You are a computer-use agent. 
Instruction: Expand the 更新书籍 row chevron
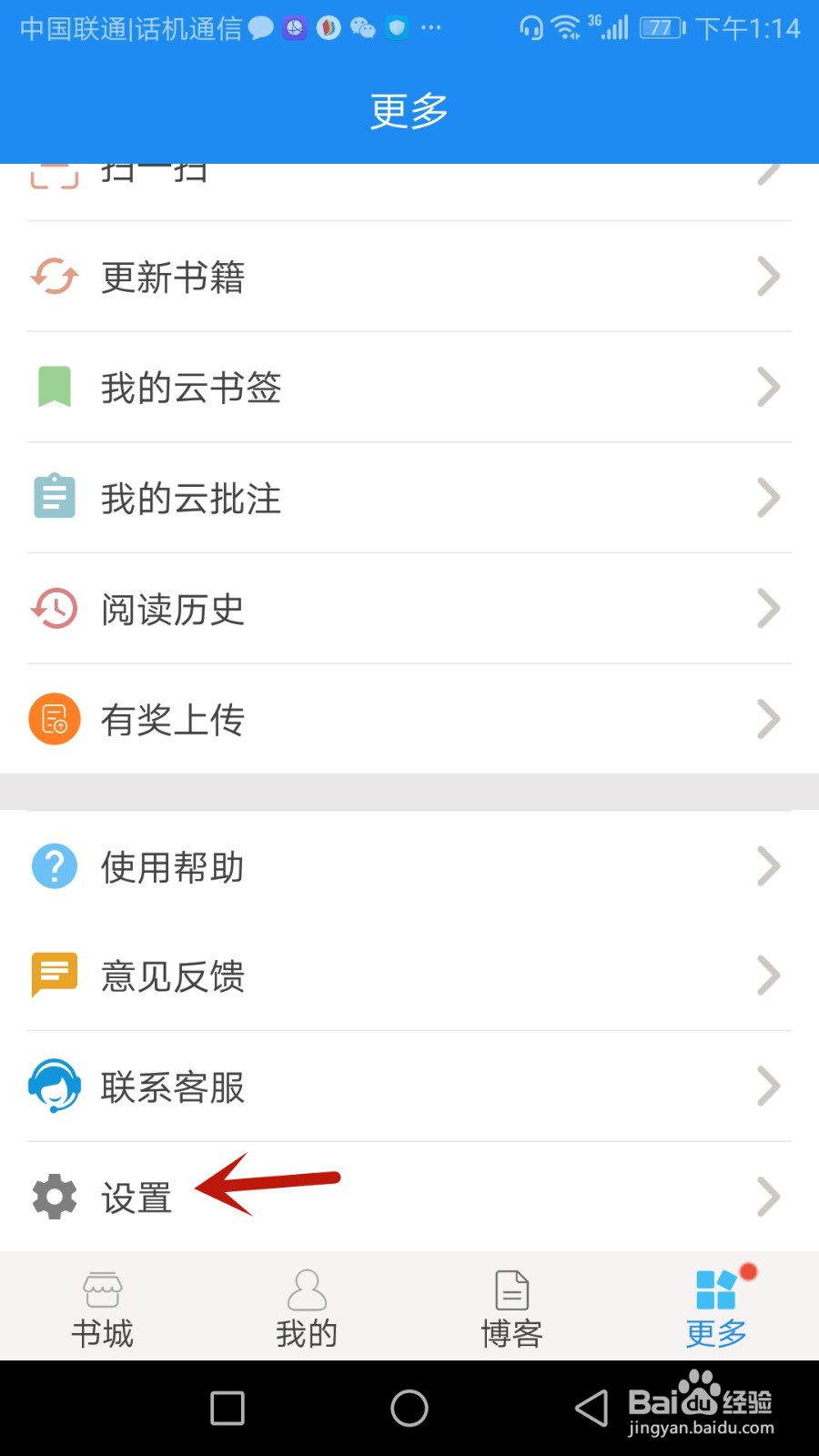point(769,277)
